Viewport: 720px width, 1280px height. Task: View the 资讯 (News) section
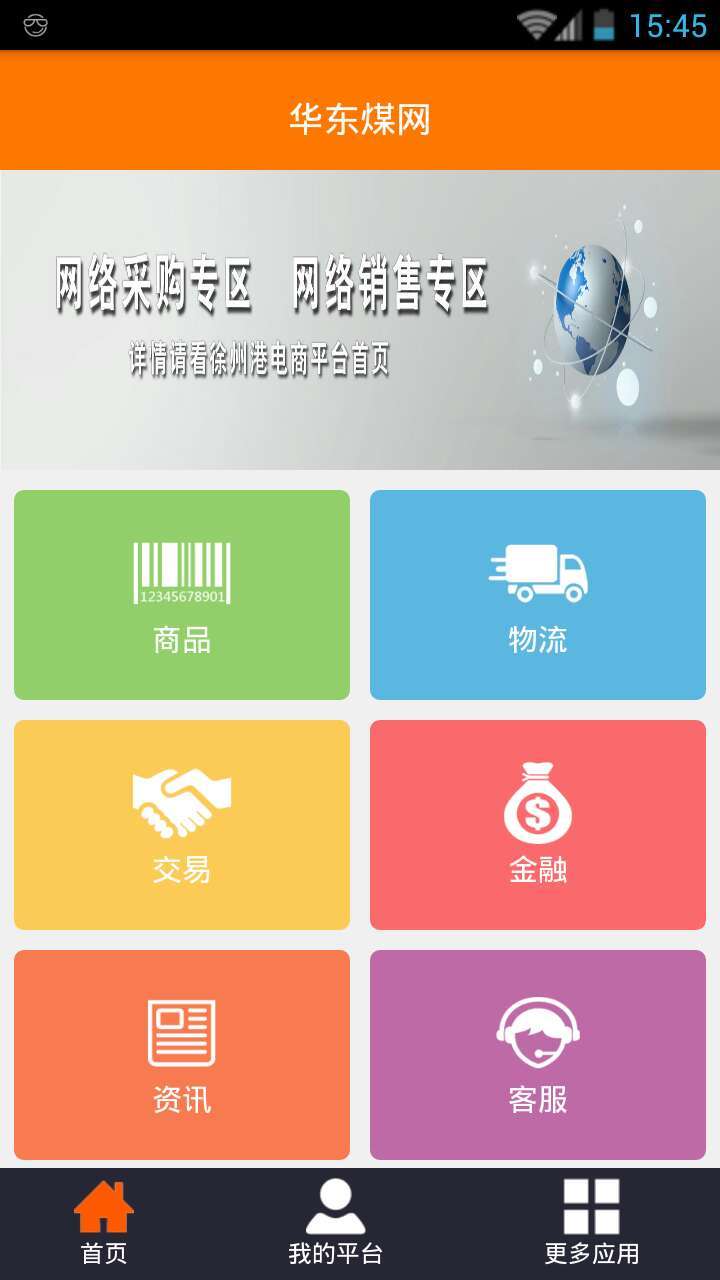[182, 1055]
